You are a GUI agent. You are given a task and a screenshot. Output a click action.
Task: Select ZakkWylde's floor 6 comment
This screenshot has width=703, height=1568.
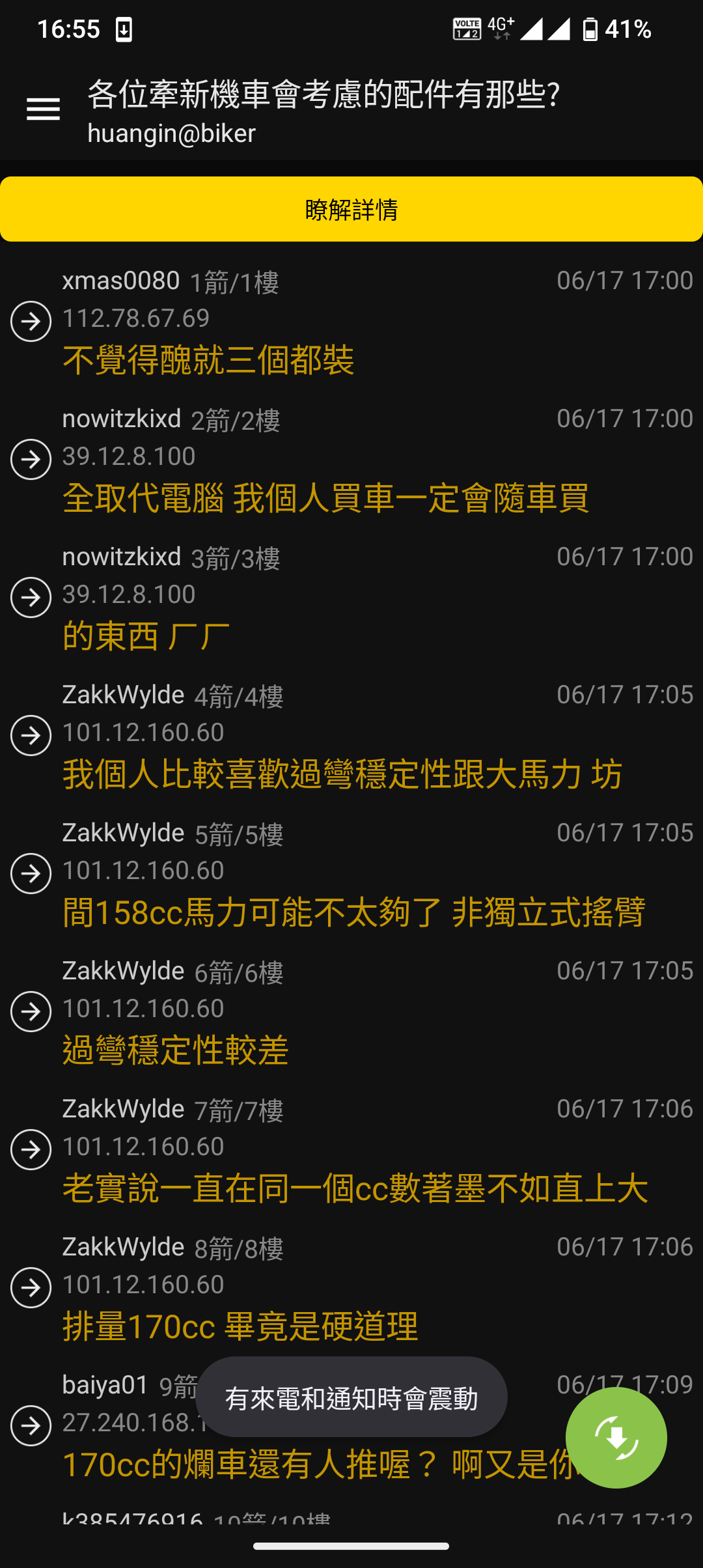point(351,1012)
